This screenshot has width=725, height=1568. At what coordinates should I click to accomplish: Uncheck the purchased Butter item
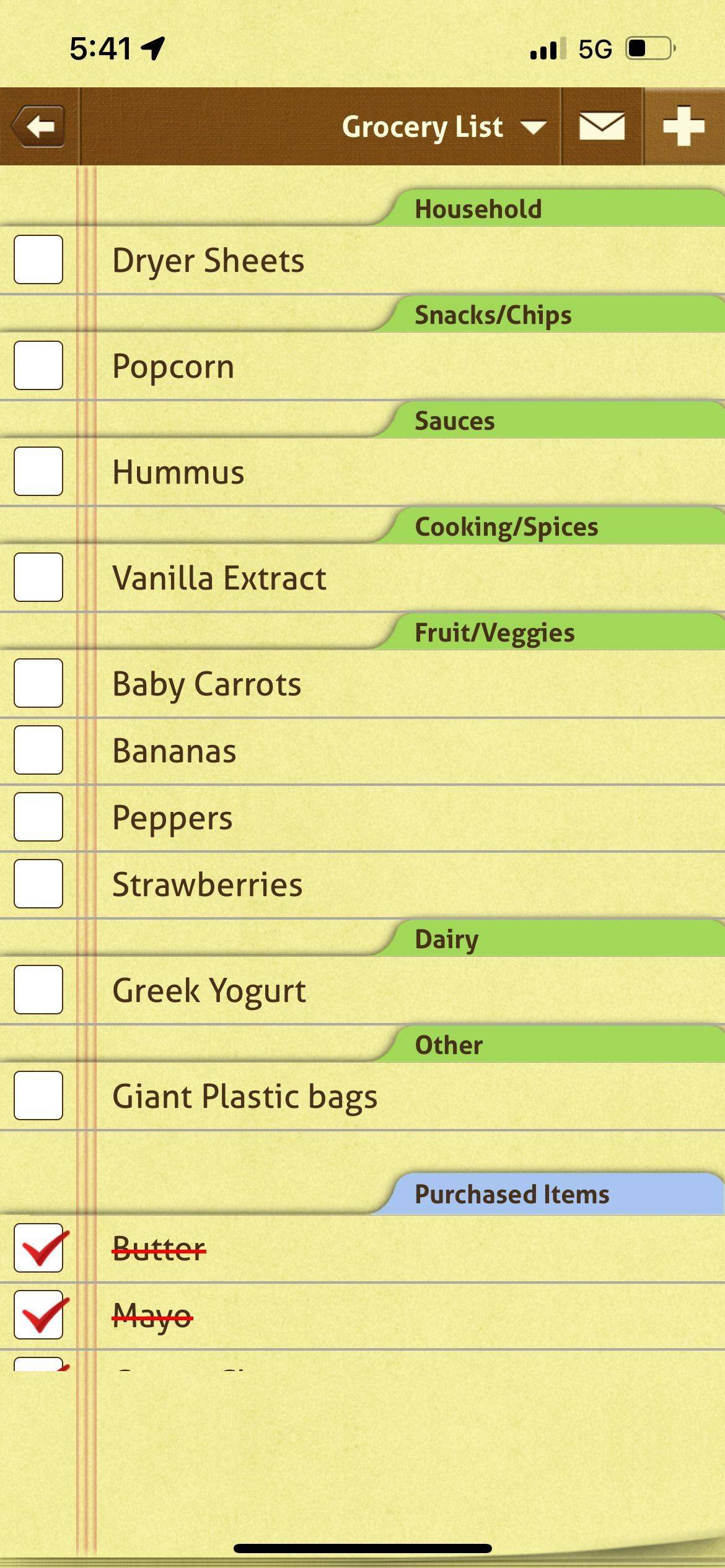click(x=38, y=1248)
